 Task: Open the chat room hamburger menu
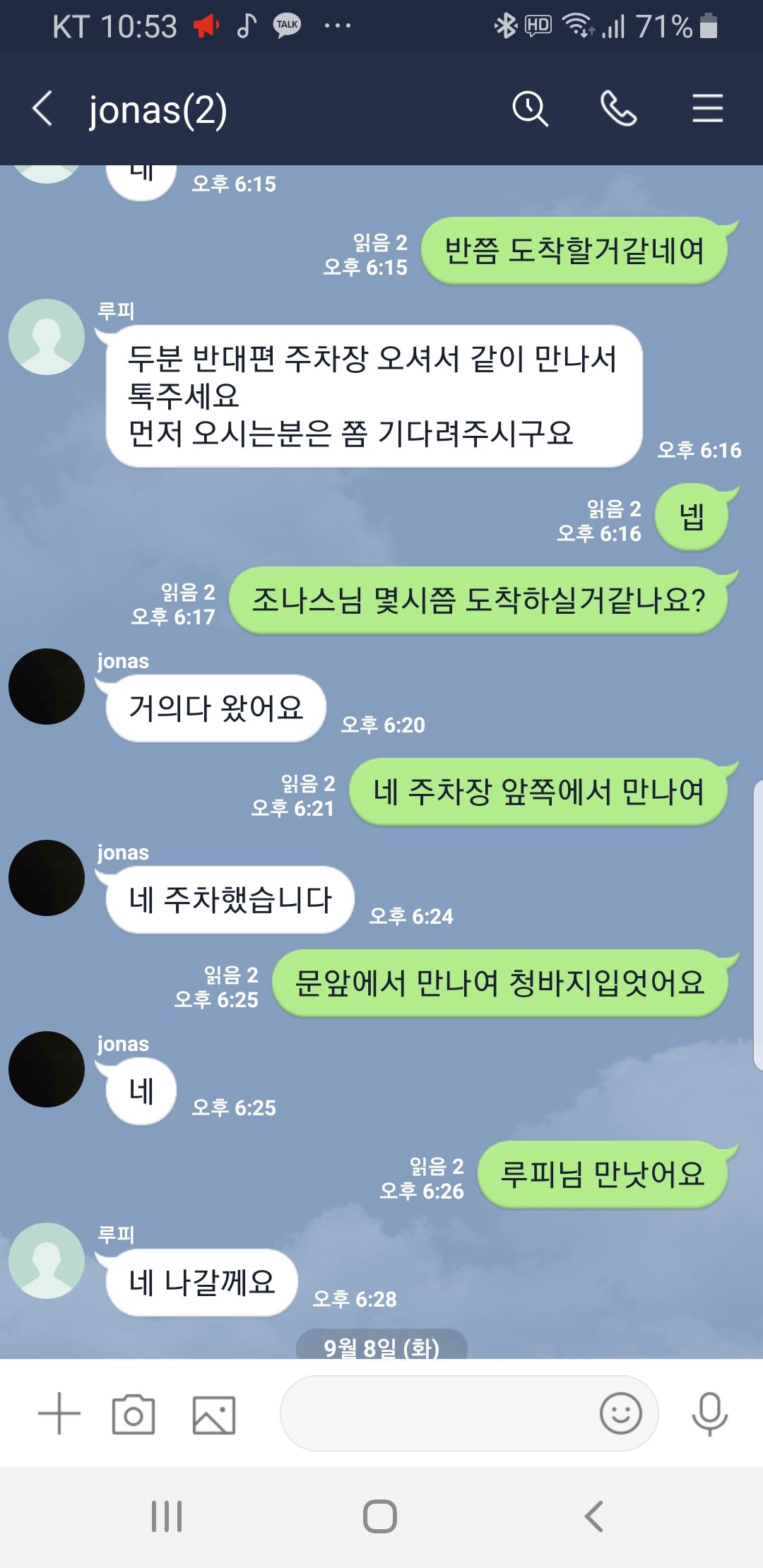click(707, 109)
